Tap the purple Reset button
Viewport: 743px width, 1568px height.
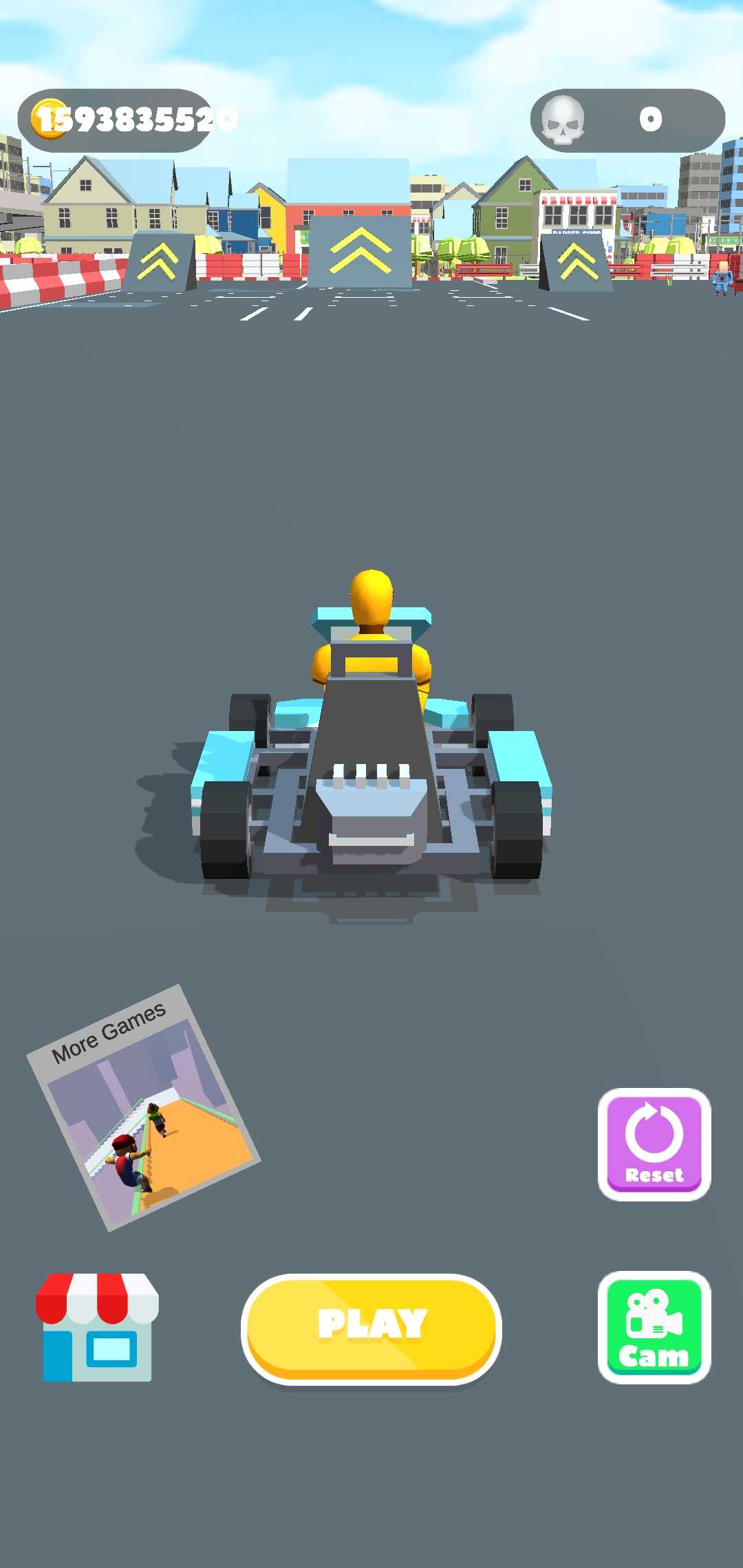(654, 1144)
